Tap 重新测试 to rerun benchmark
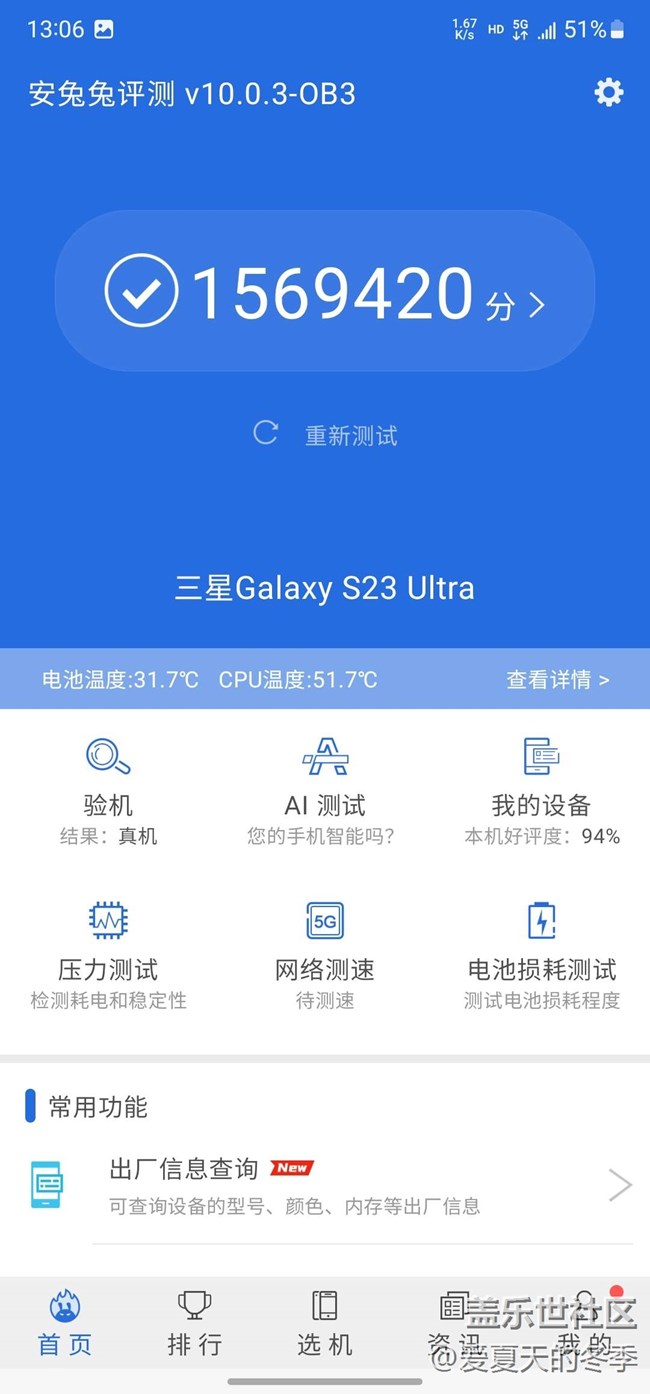The width and height of the screenshot is (650, 1394). (326, 435)
